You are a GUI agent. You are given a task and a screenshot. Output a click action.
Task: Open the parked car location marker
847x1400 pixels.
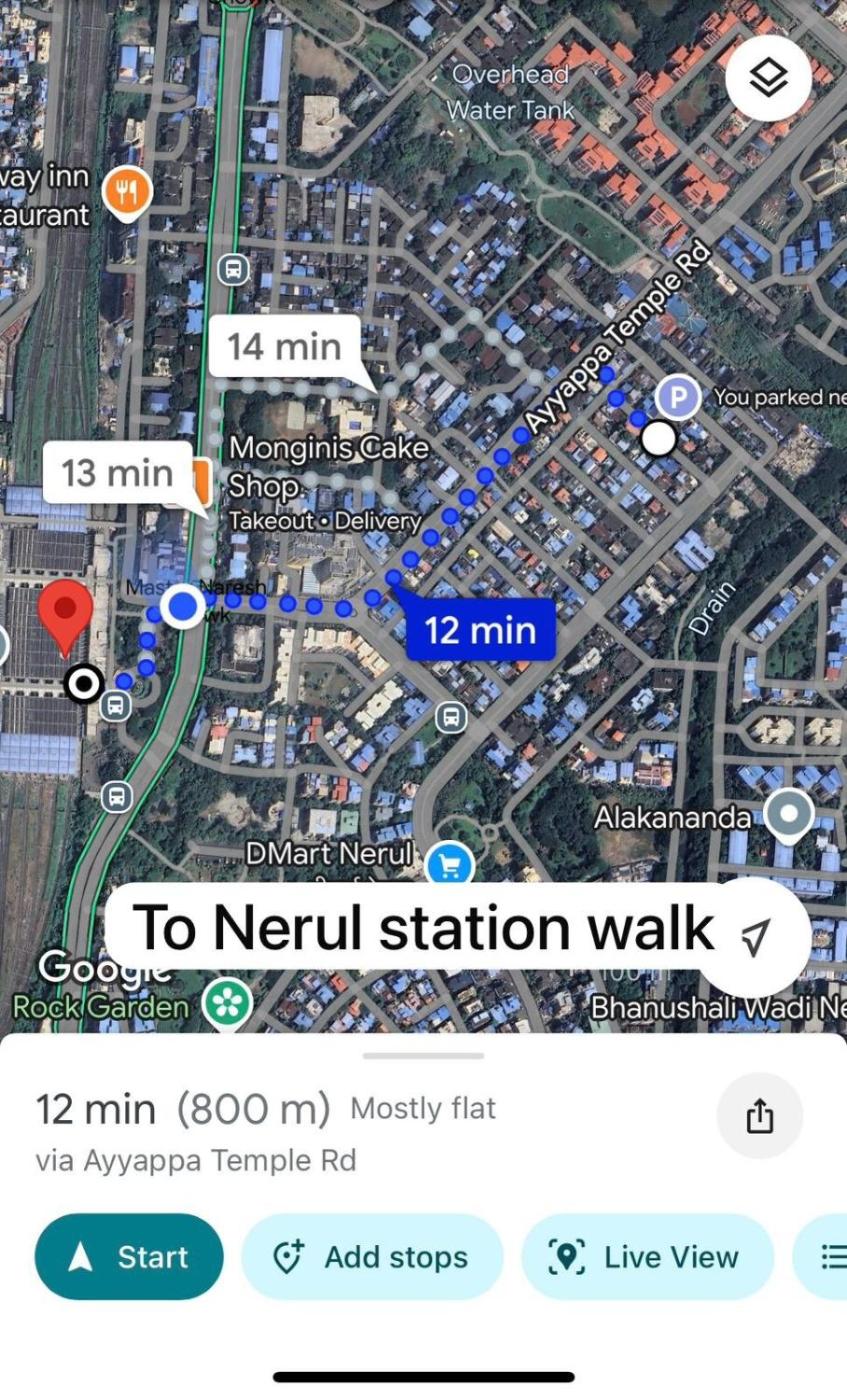click(678, 398)
